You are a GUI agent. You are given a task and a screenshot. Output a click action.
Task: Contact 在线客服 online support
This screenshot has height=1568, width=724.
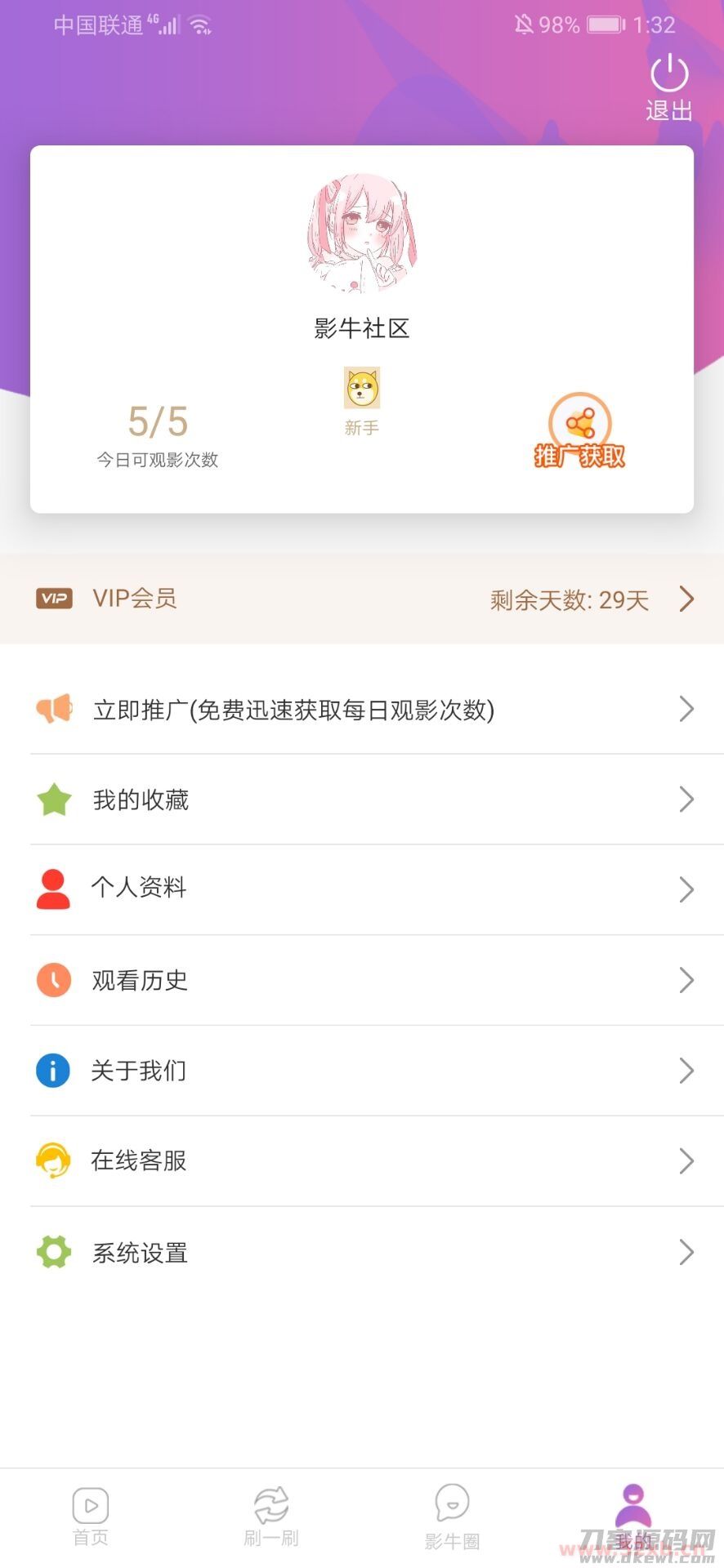362,1160
